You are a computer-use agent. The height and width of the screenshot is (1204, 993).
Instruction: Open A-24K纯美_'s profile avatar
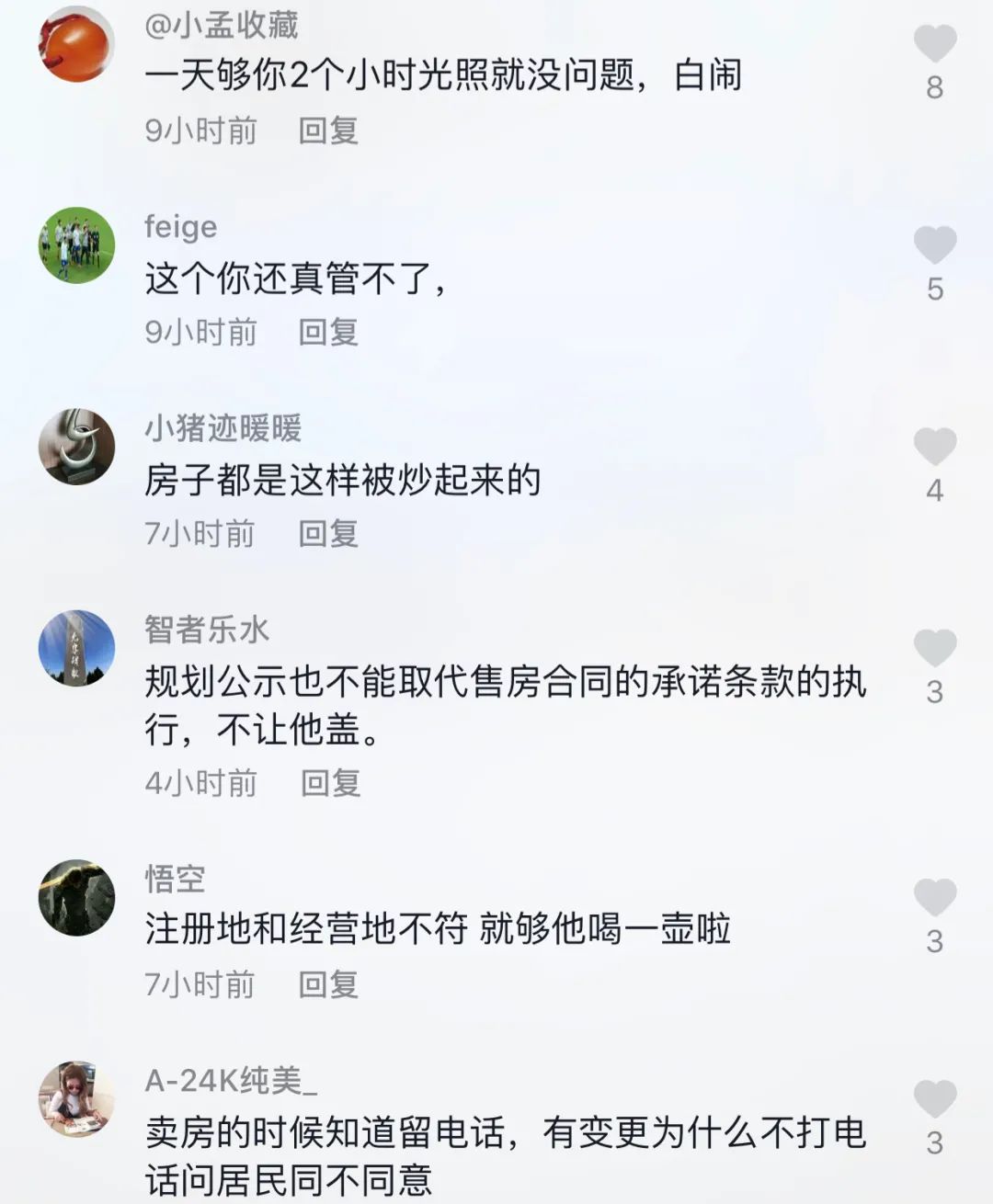[76, 1099]
